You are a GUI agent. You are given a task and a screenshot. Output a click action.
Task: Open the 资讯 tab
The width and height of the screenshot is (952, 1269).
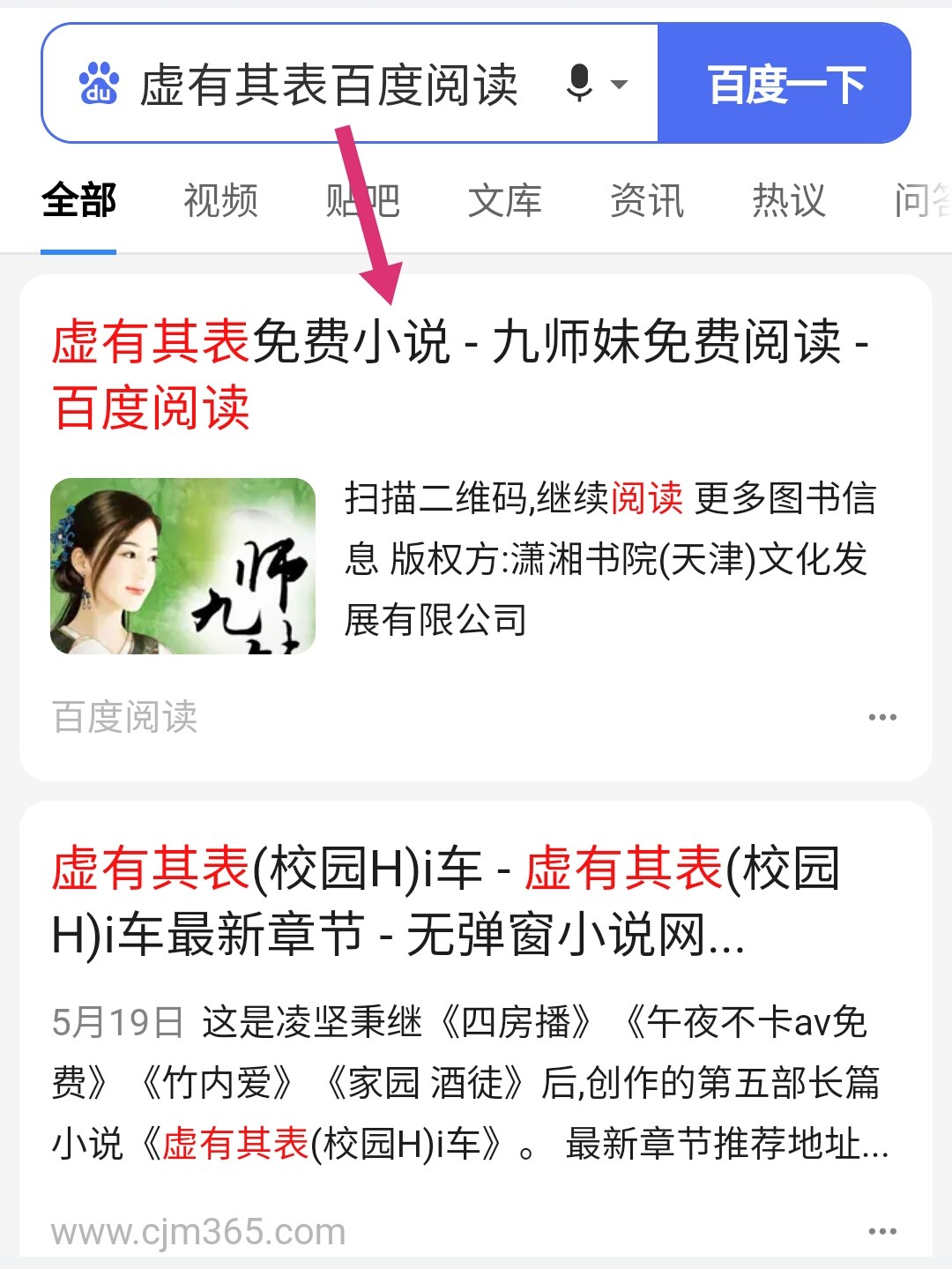click(x=644, y=200)
